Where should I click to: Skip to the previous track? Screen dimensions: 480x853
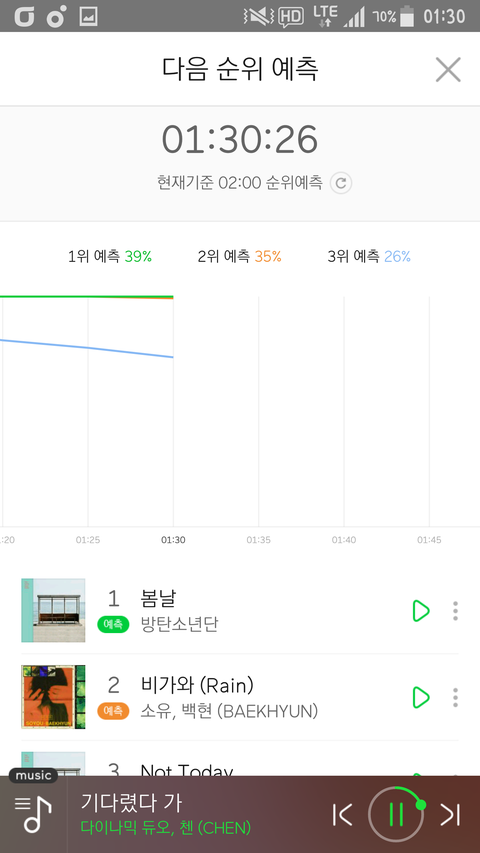pyautogui.click(x=342, y=814)
